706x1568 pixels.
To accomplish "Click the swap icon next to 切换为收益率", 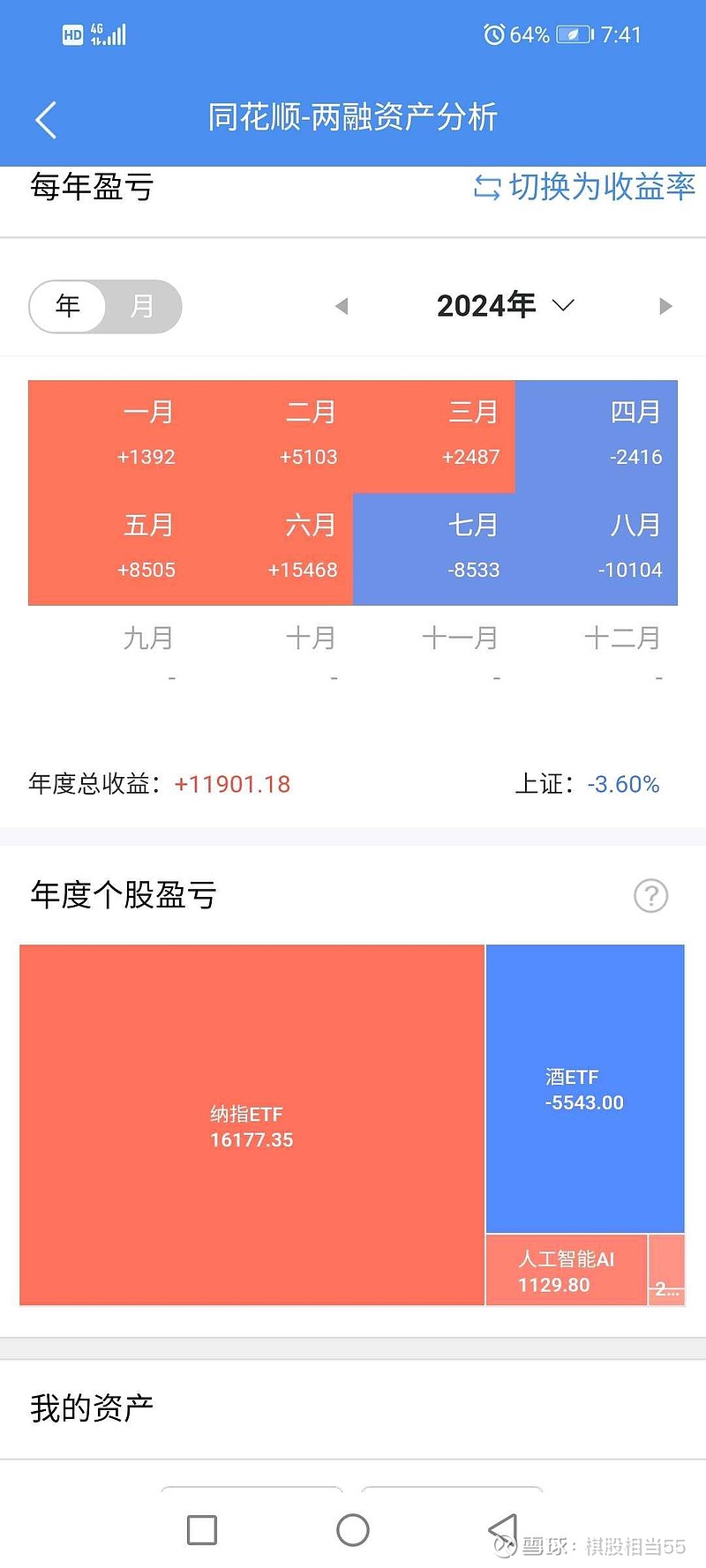I will pyautogui.click(x=486, y=187).
